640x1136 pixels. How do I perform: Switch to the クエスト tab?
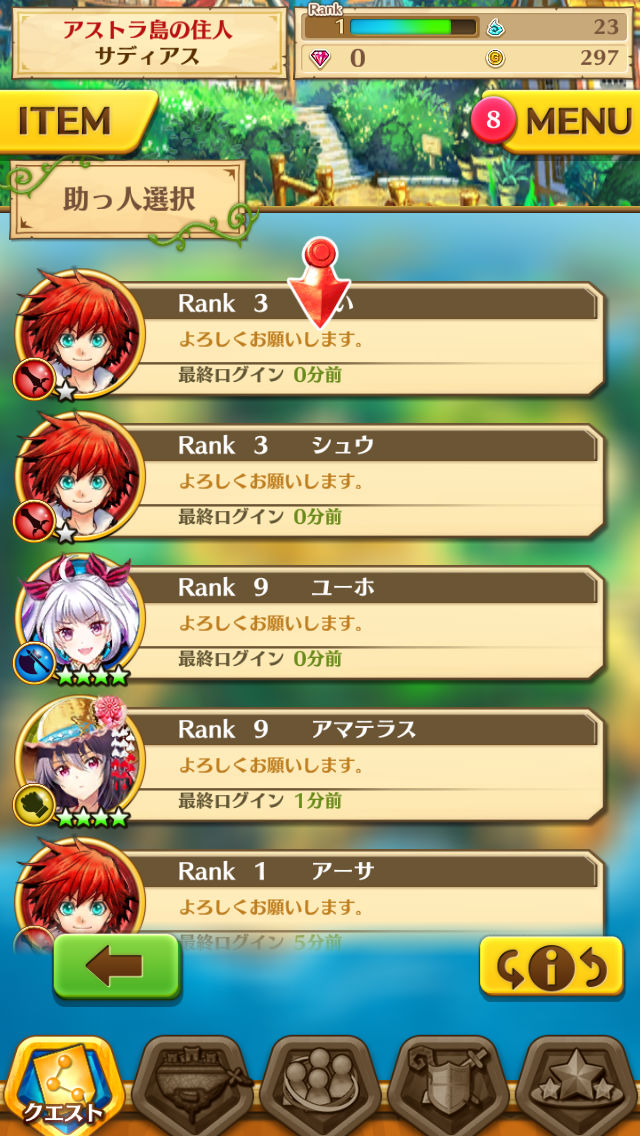tap(64, 1086)
